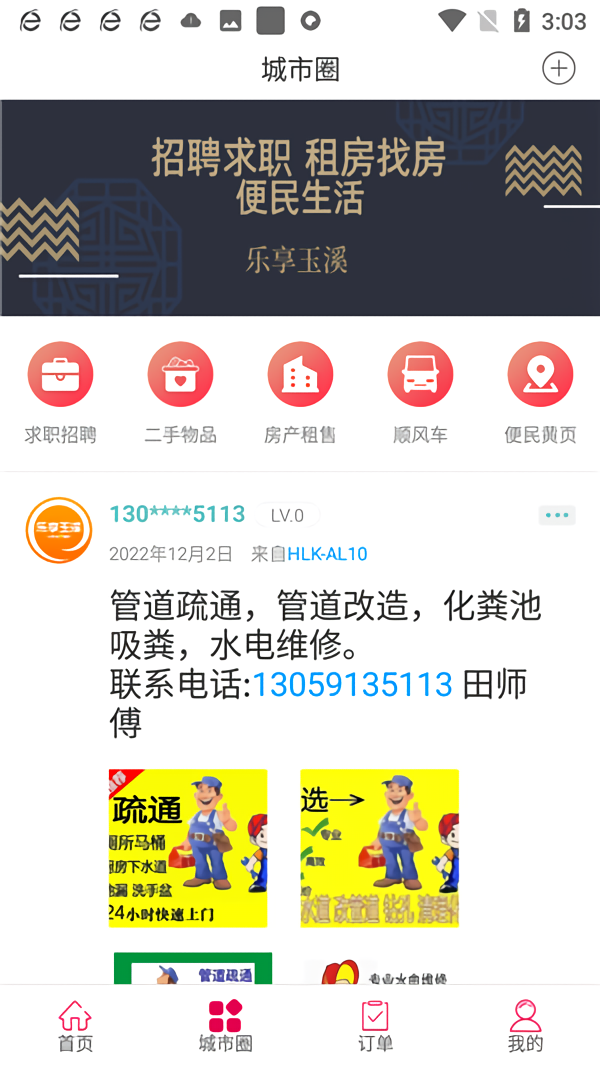View the first 疏通 post image
Image resolution: width=600 pixels, height=1066 pixels.
tap(188, 848)
